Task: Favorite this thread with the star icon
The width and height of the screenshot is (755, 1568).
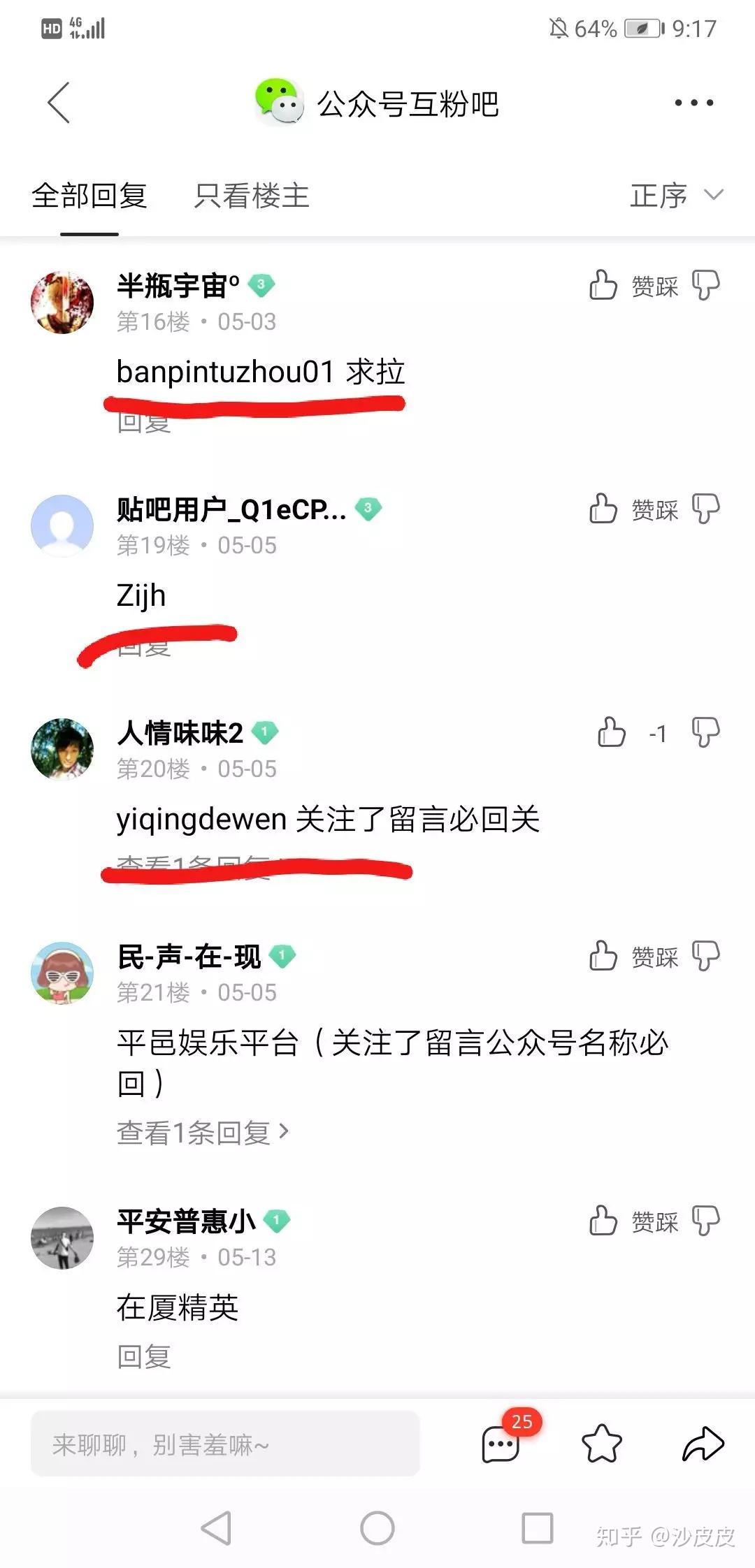Action: [602, 1444]
